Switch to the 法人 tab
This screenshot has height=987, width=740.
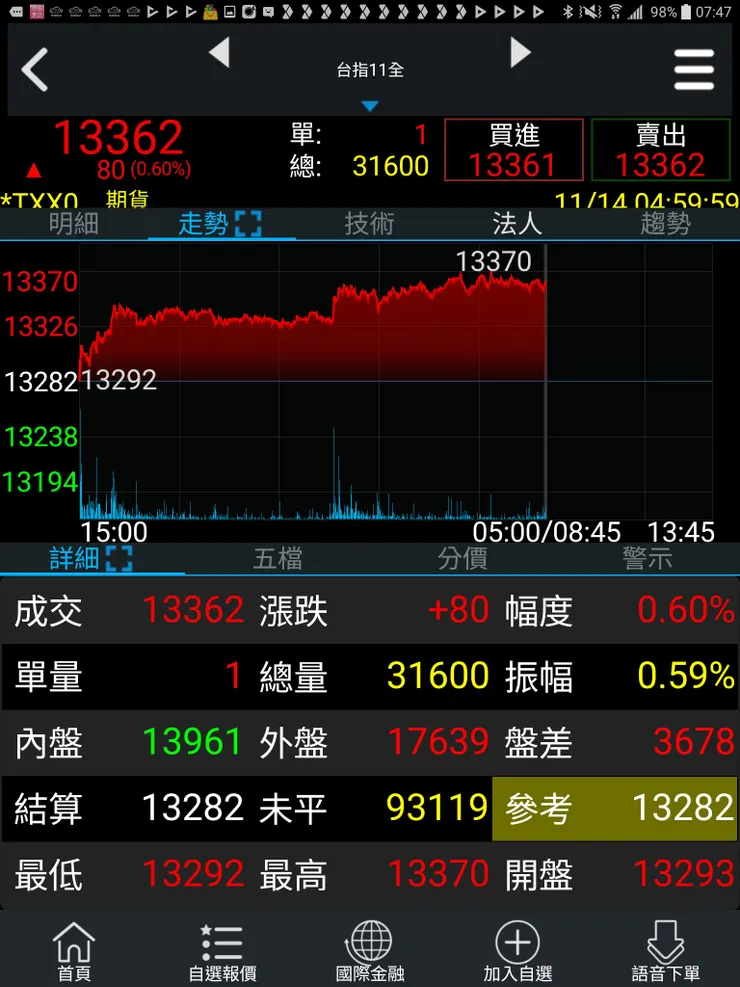517,223
